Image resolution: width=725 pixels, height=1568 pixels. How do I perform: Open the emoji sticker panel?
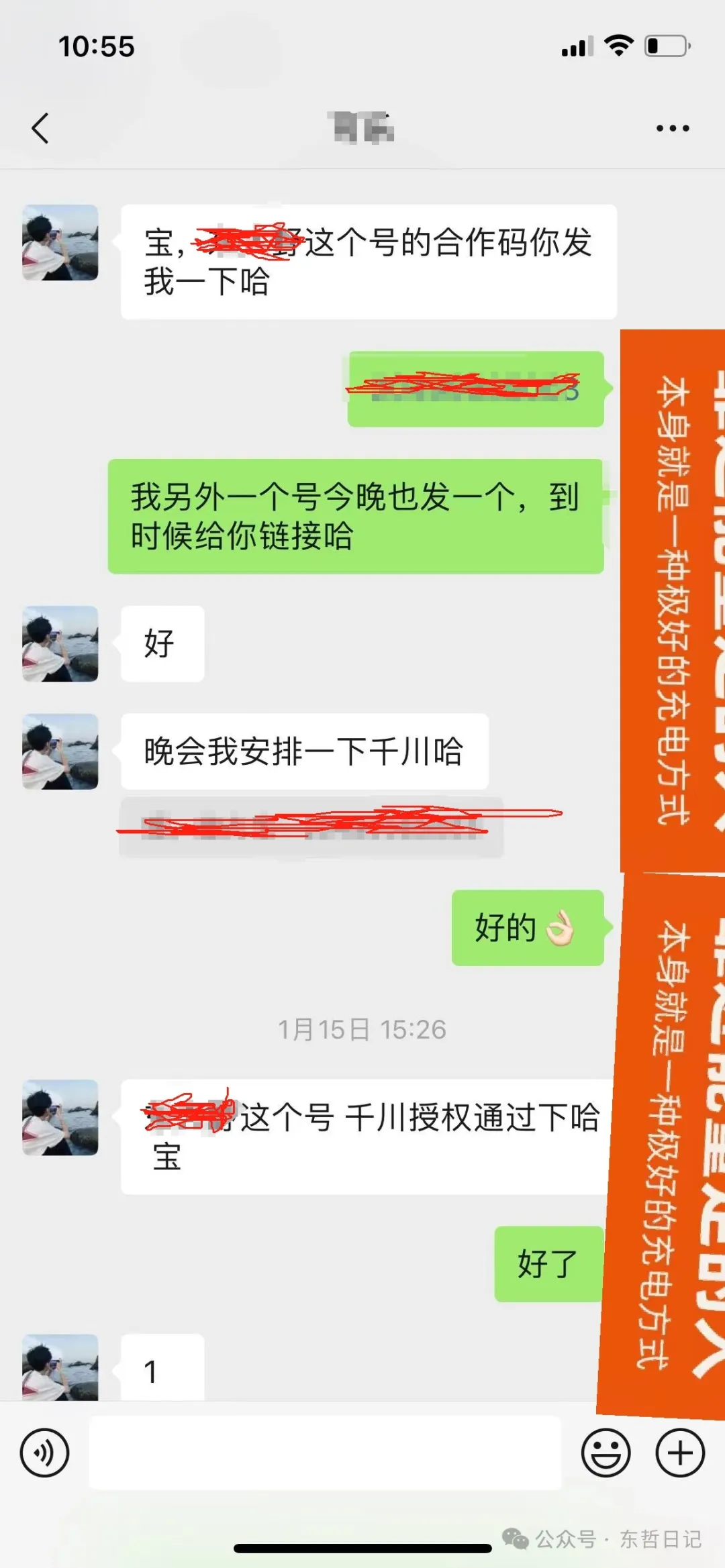[x=606, y=1453]
